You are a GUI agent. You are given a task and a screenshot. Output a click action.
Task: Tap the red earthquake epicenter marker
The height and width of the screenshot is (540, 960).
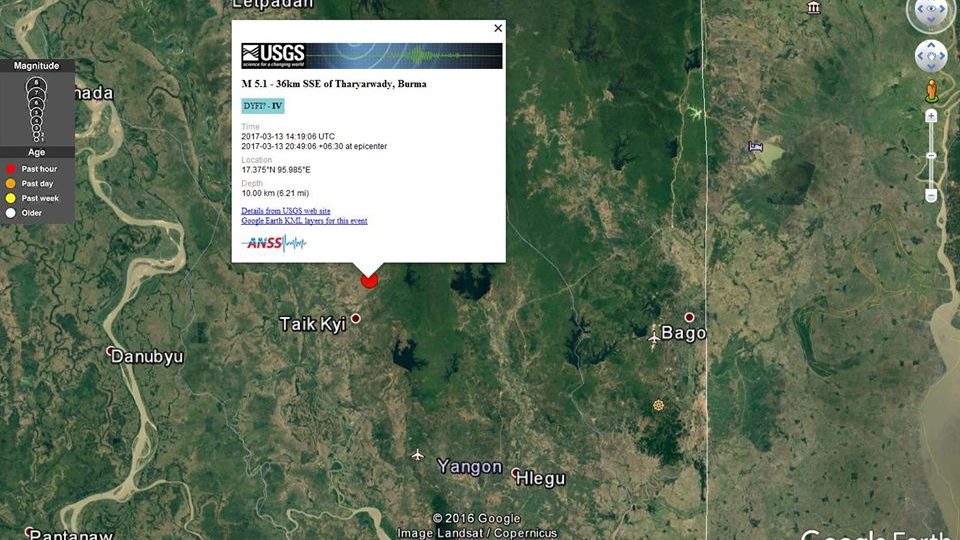pyautogui.click(x=370, y=280)
